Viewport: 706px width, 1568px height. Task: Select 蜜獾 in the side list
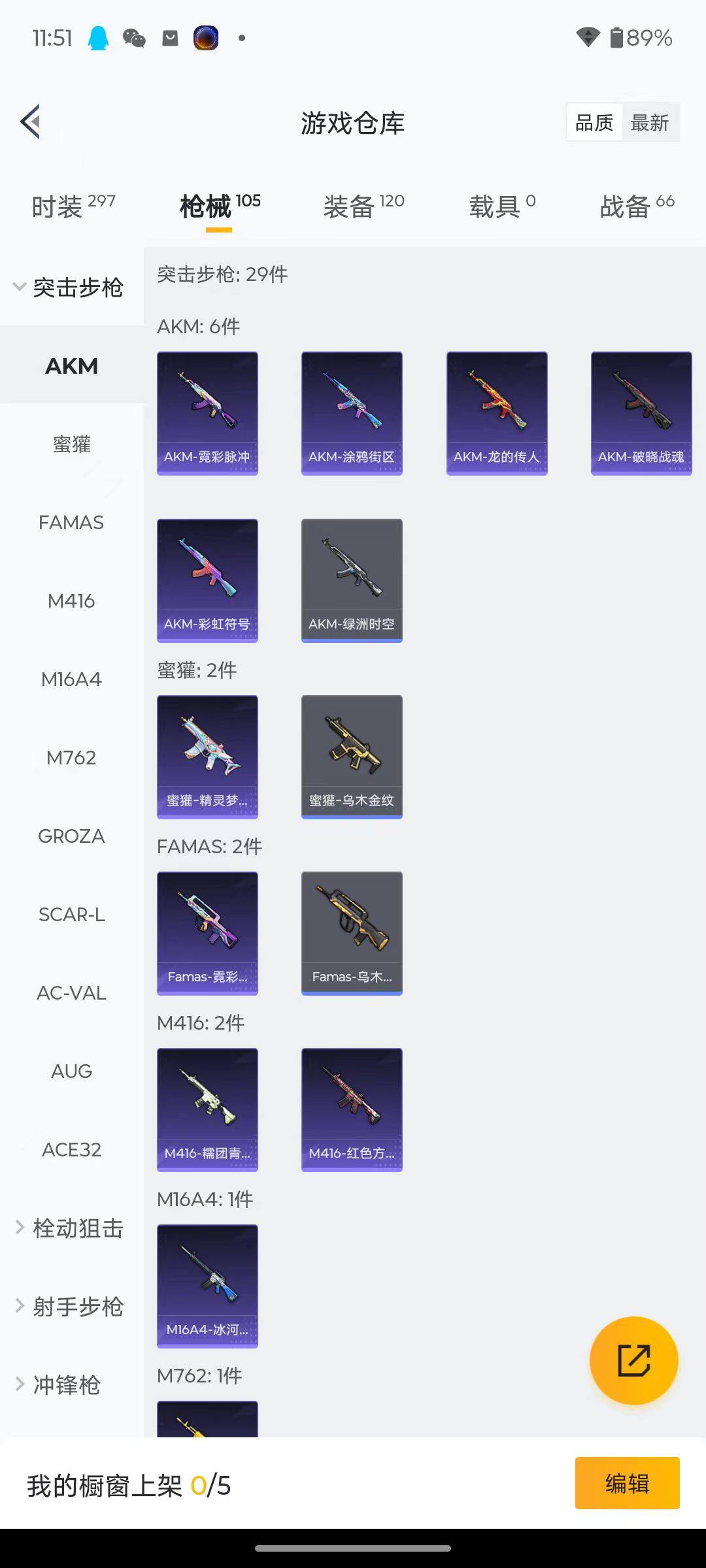point(71,444)
